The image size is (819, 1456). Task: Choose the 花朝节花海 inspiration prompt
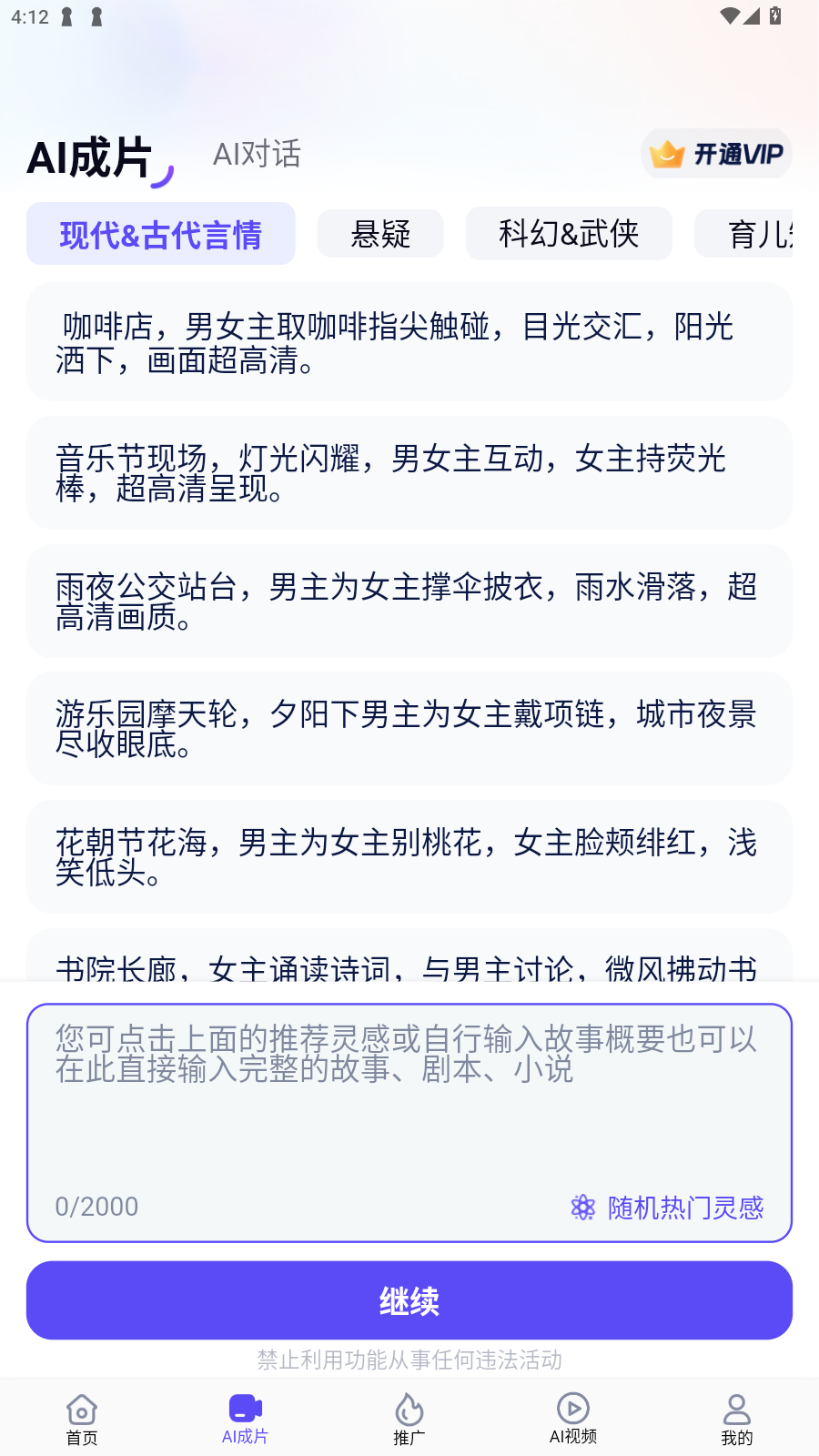click(x=409, y=856)
